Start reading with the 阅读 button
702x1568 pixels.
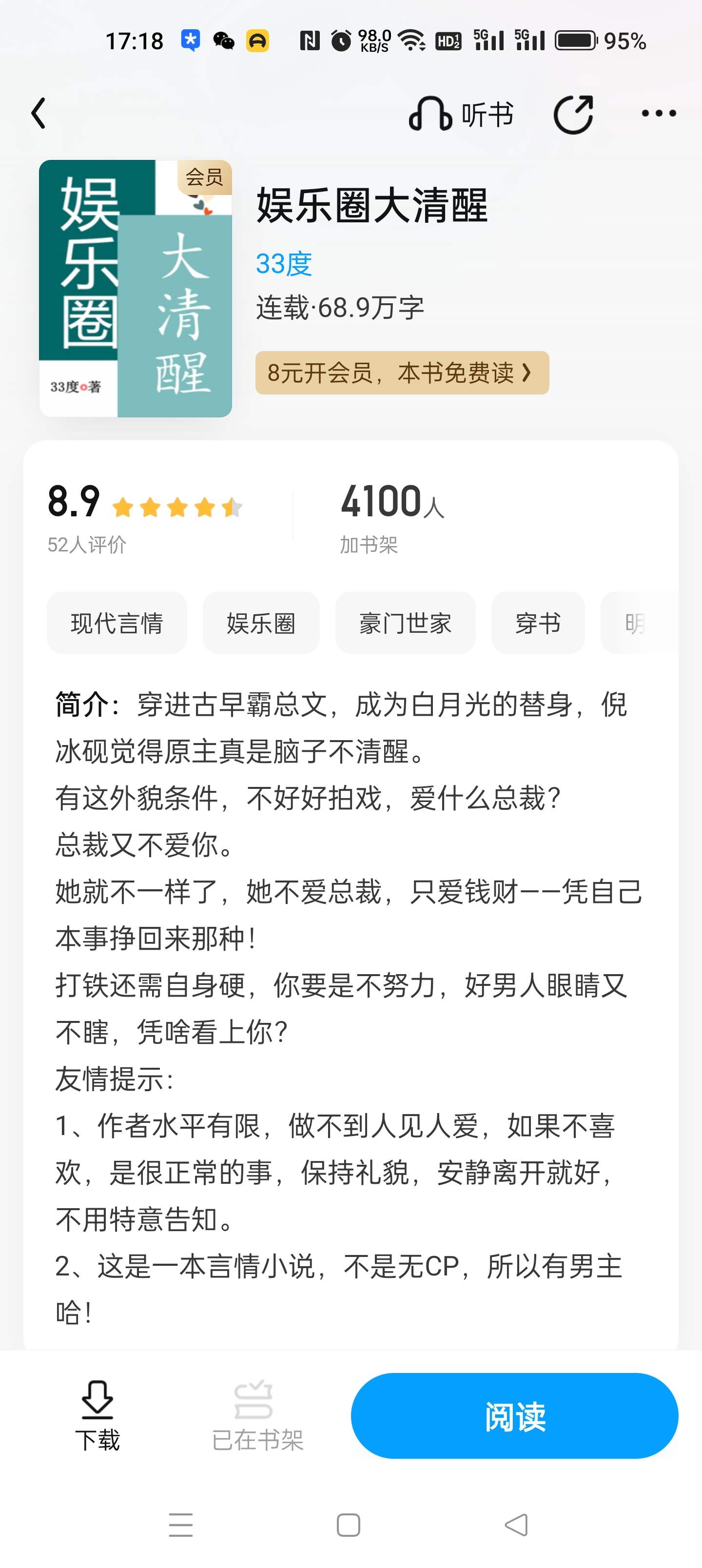click(514, 1416)
